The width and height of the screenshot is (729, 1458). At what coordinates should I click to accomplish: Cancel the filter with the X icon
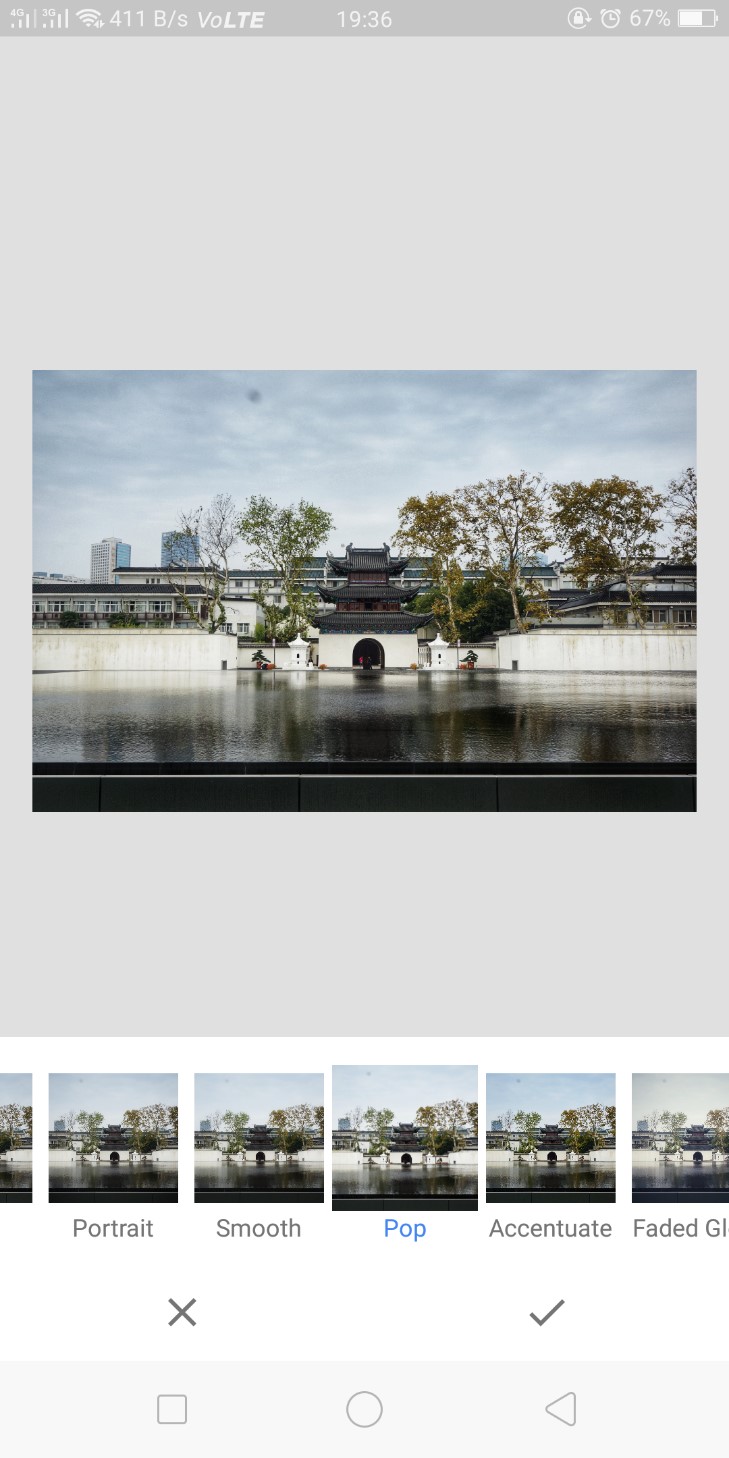(182, 1312)
